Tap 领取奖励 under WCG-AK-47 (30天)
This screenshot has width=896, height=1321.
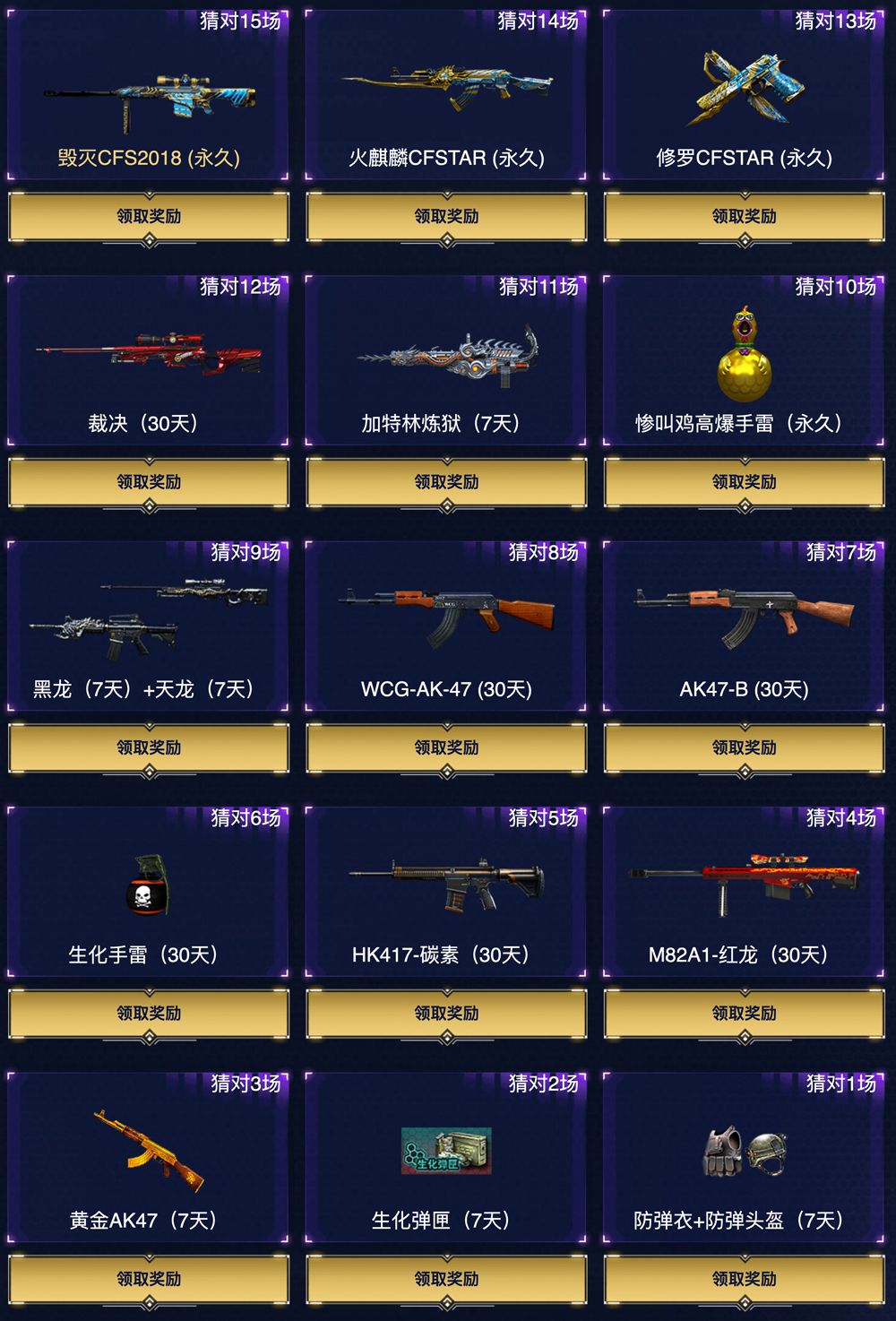pos(446,747)
